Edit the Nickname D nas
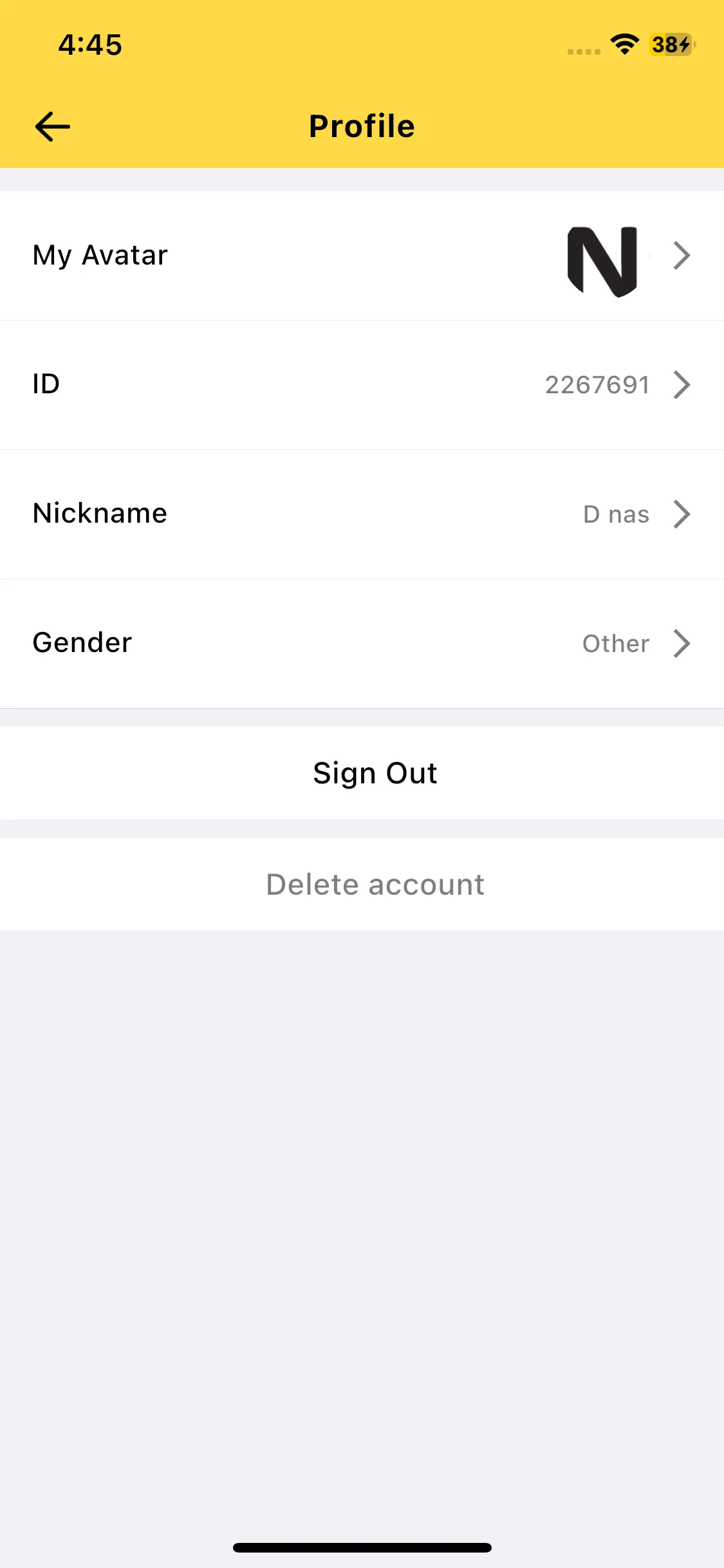 (362, 514)
